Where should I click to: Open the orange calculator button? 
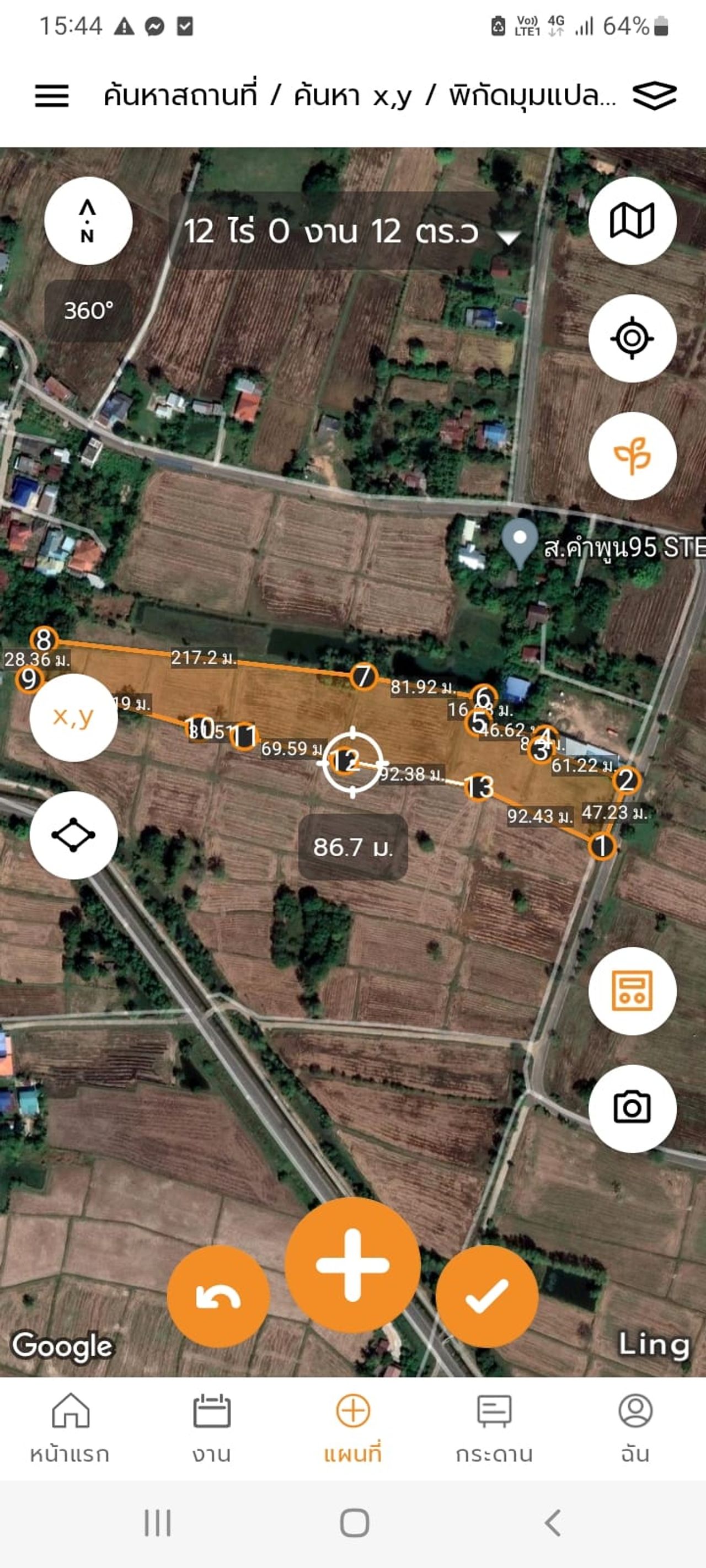click(632, 991)
